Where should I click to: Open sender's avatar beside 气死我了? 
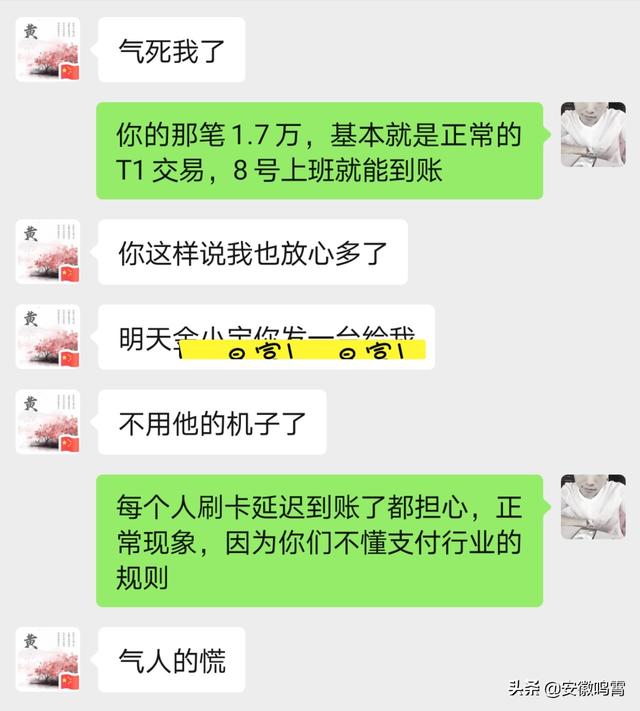tap(48, 49)
